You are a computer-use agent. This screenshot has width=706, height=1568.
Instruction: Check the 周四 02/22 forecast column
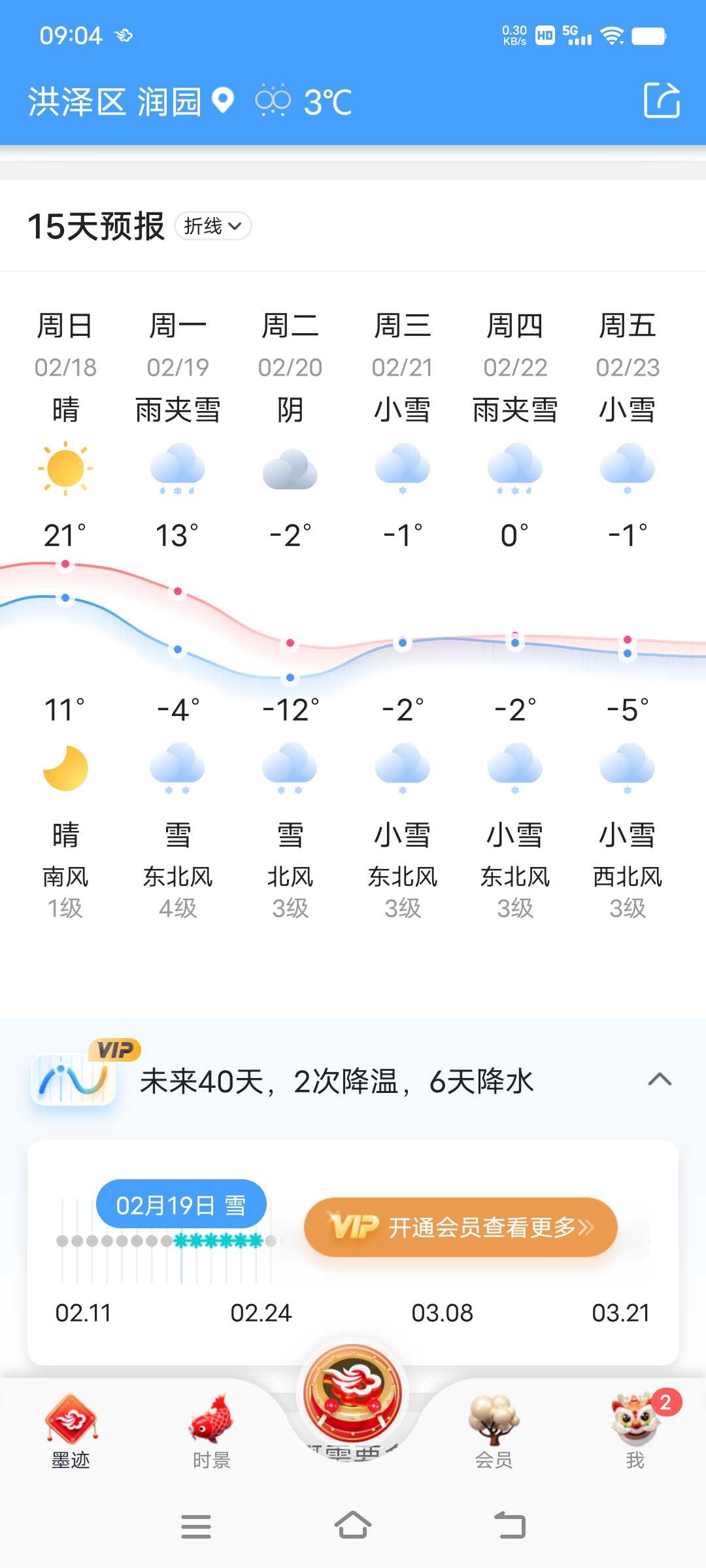[x=515, y=614]
